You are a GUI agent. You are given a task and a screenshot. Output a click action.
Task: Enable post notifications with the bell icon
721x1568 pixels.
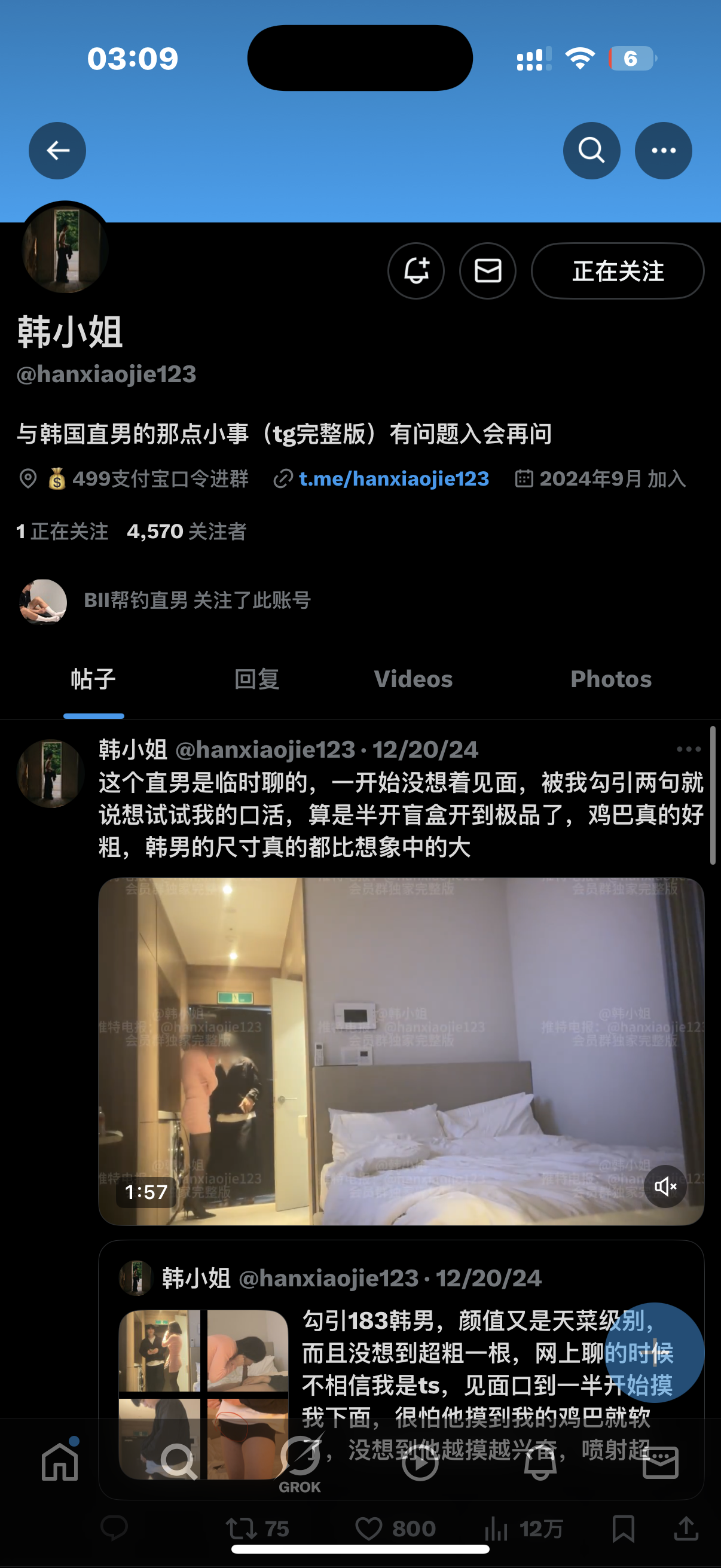[416, 271]
